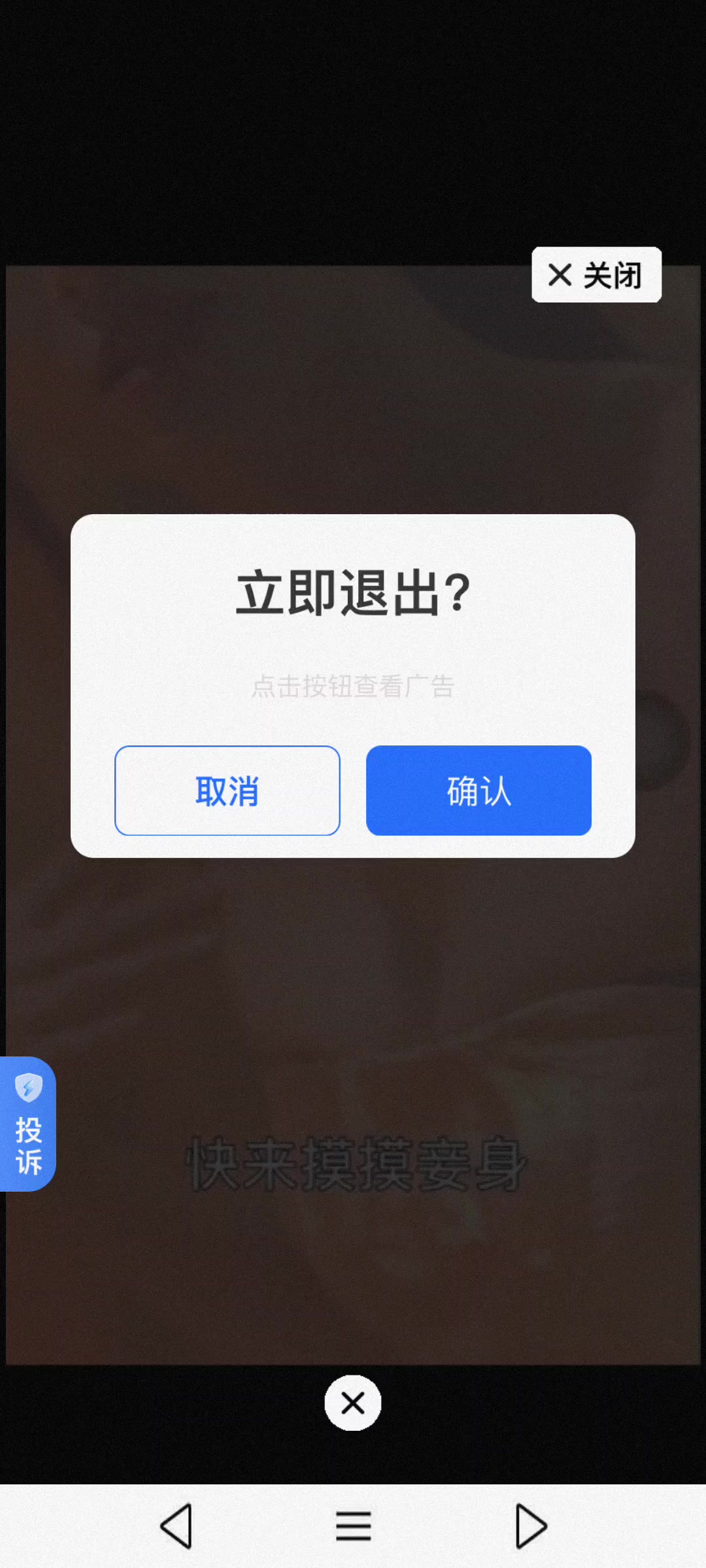
Task: Go forward with the right triangle button
Action: click(530, 1526)
